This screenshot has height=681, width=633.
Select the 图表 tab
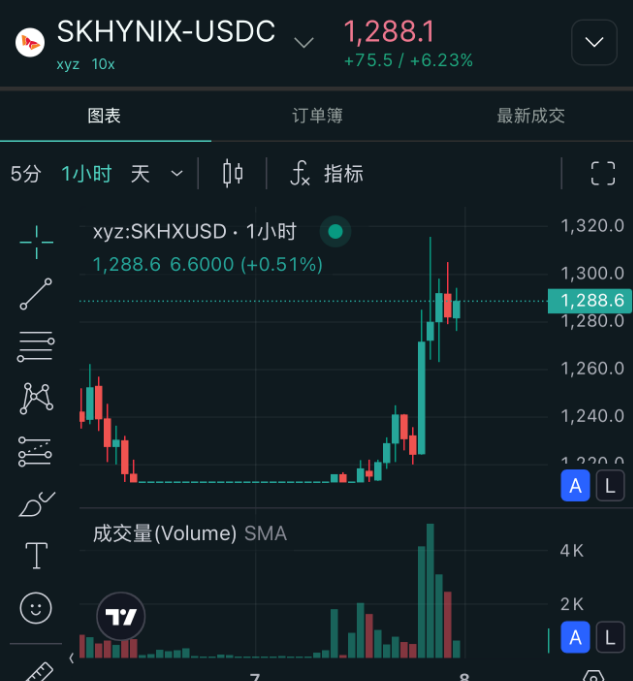coord(104,116)
